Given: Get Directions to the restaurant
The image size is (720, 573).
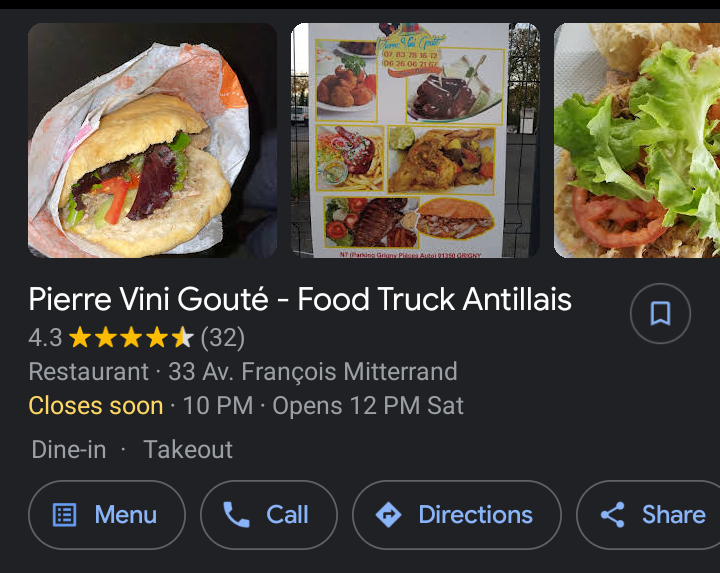Looking at the screenshot, I should click(x=456, y=515).
